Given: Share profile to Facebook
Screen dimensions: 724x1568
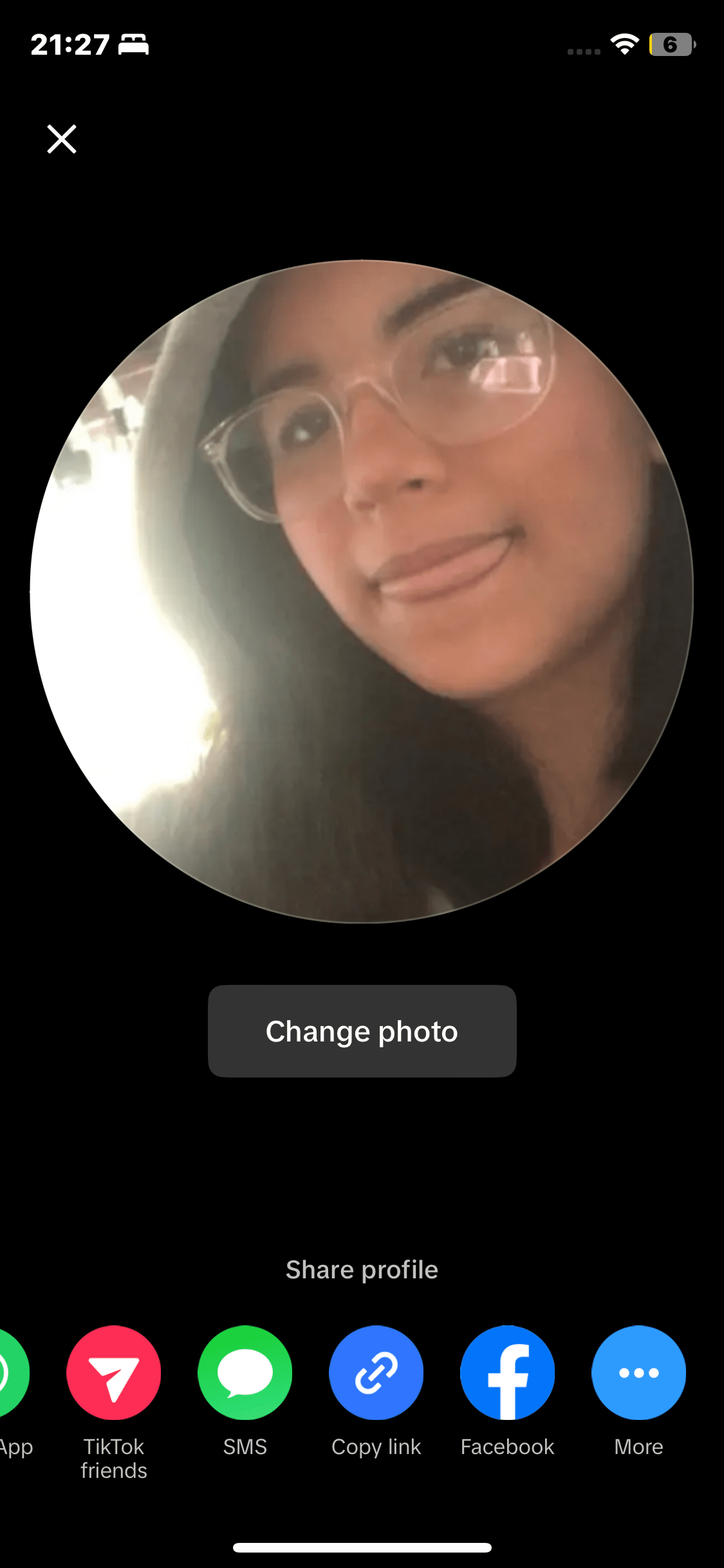Looking at the screenshot, I should point(507,1372).
